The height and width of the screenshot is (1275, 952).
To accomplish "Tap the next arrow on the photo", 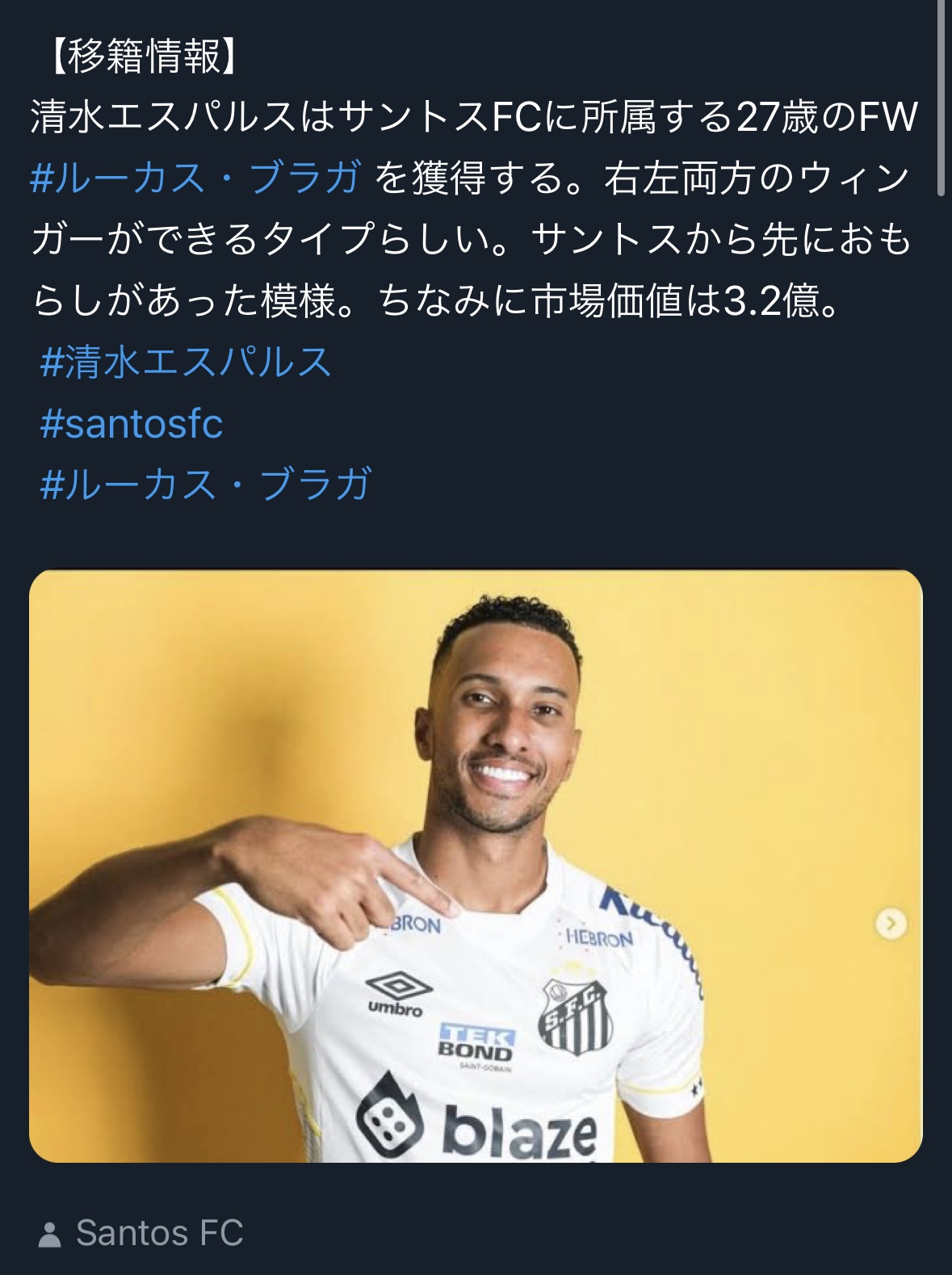I will point(891,923).
